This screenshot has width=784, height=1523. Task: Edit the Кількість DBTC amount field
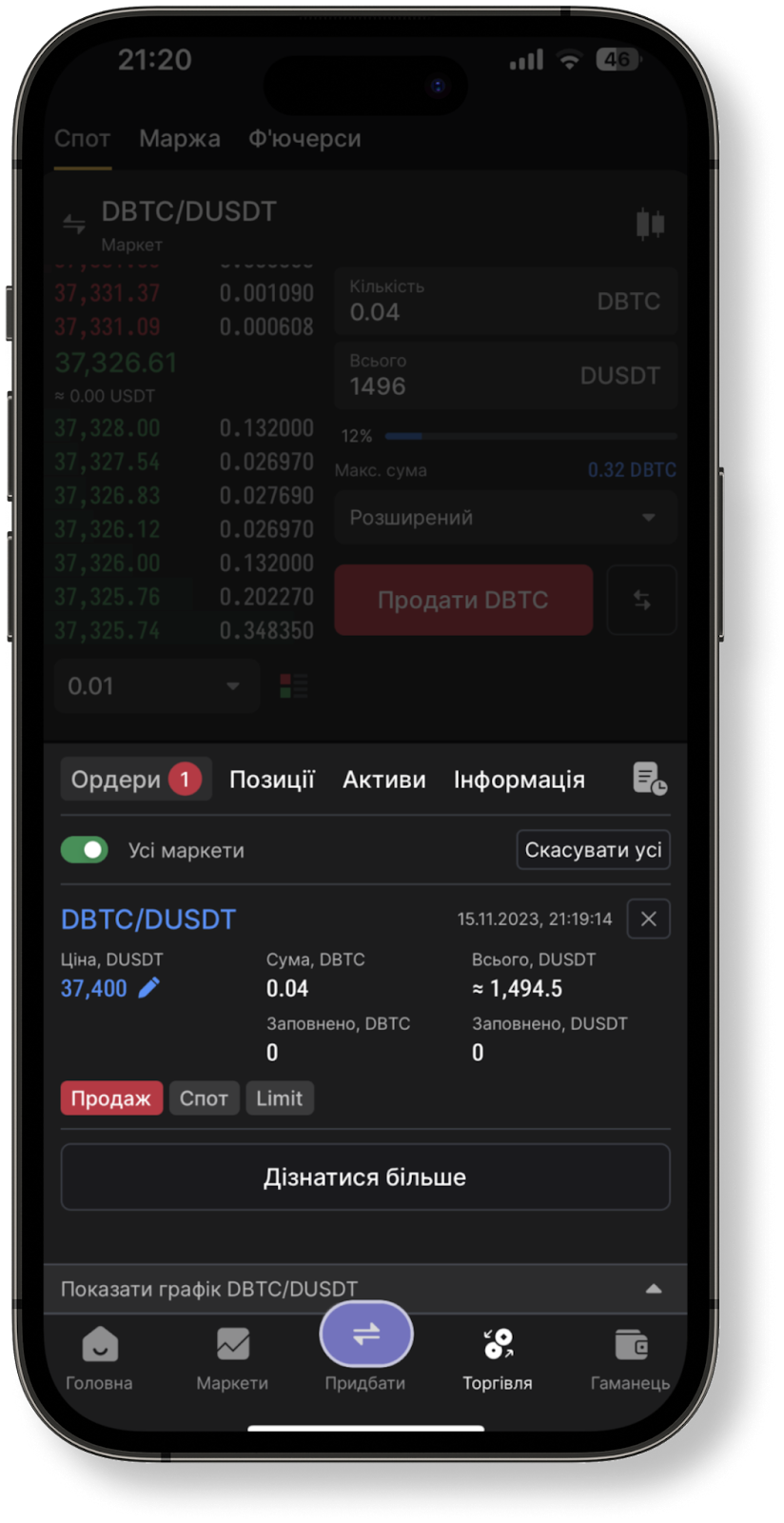(x=505, y=301)
